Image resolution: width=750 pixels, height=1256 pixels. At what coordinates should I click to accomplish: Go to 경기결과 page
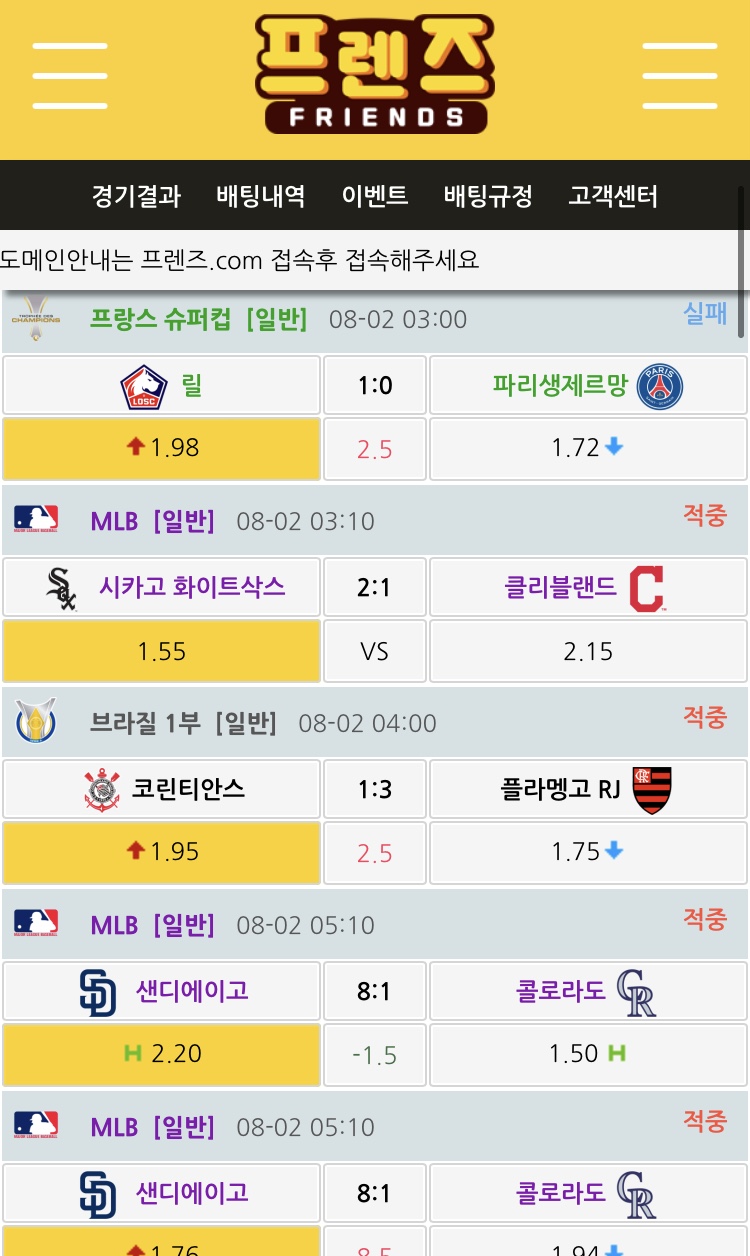(x=136, y=195)
